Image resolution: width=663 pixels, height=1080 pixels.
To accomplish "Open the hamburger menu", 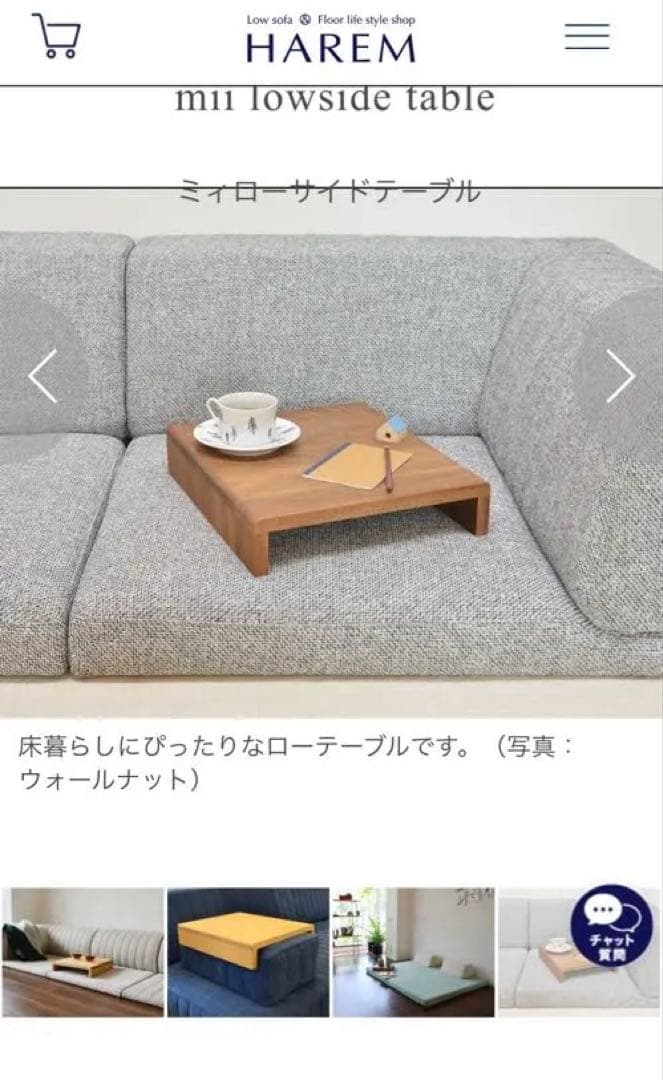I will (587, 36).
